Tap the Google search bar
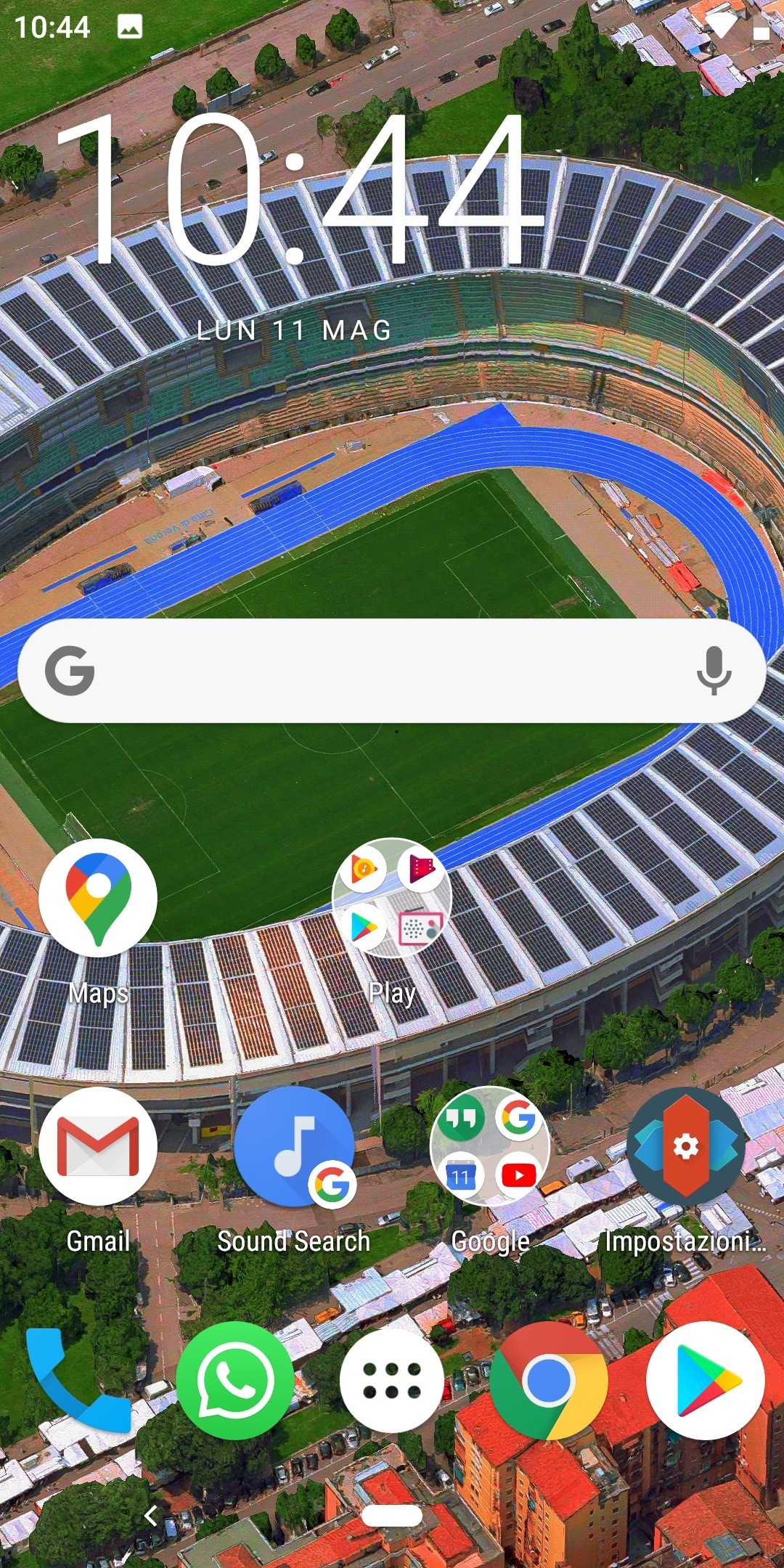This screenshot has height=1568, width=784. point(392,670)
